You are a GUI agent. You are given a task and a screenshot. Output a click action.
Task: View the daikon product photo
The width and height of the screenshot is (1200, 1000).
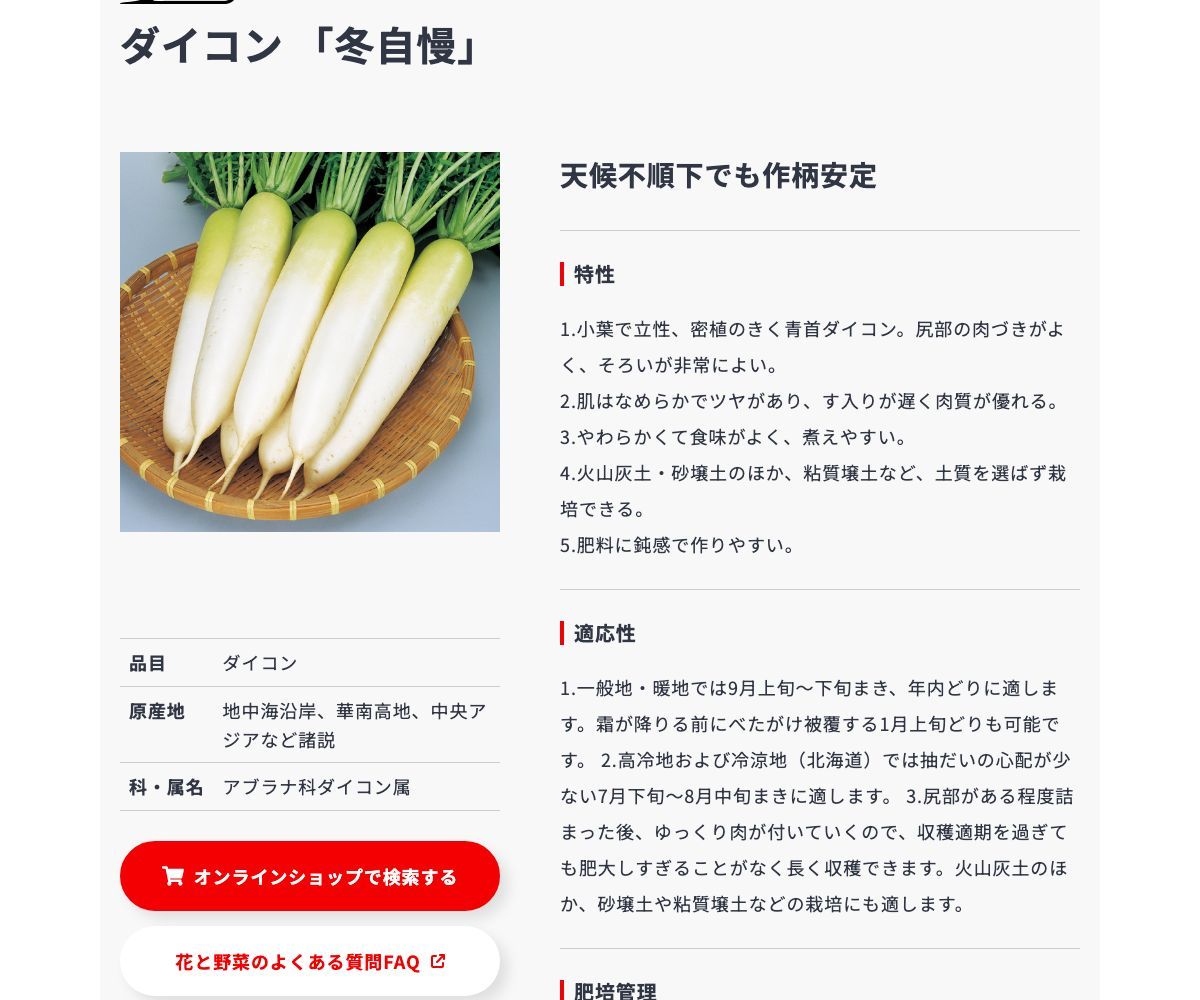(x=310, y=342)
